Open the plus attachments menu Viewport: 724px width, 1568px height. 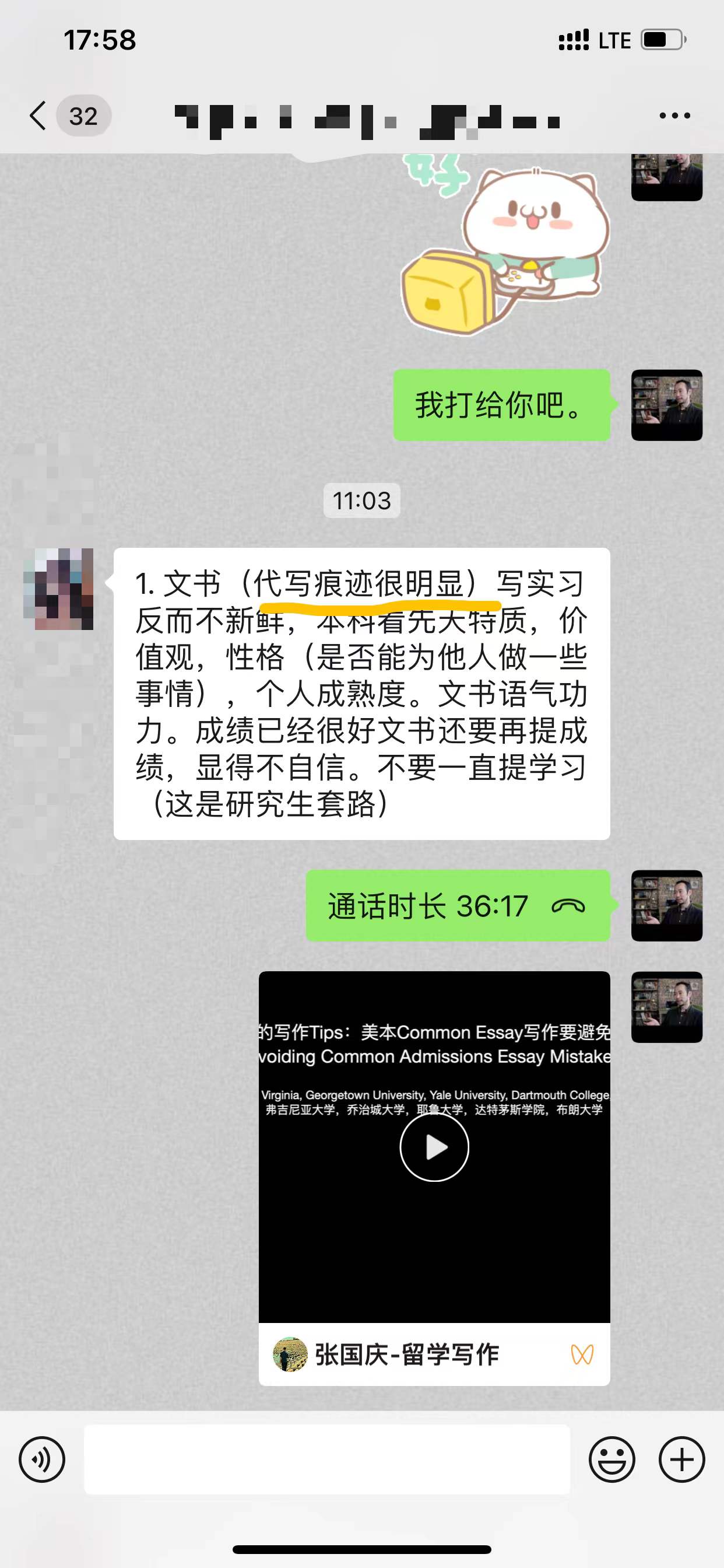[x=681, y=1459]
